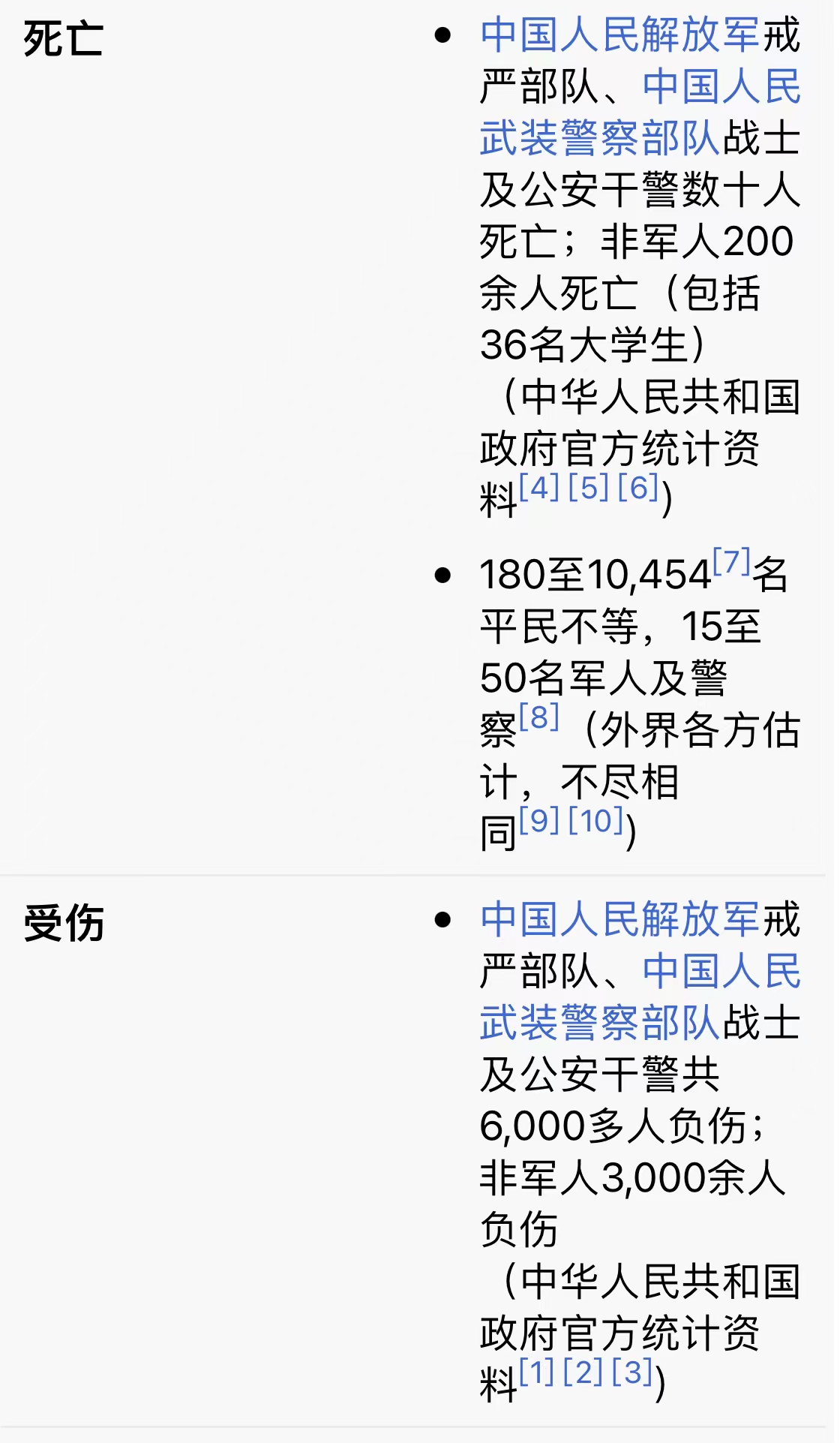Tap citation [1]
The height and width of the screenshot is (1443, 840).
point(537,1372)
